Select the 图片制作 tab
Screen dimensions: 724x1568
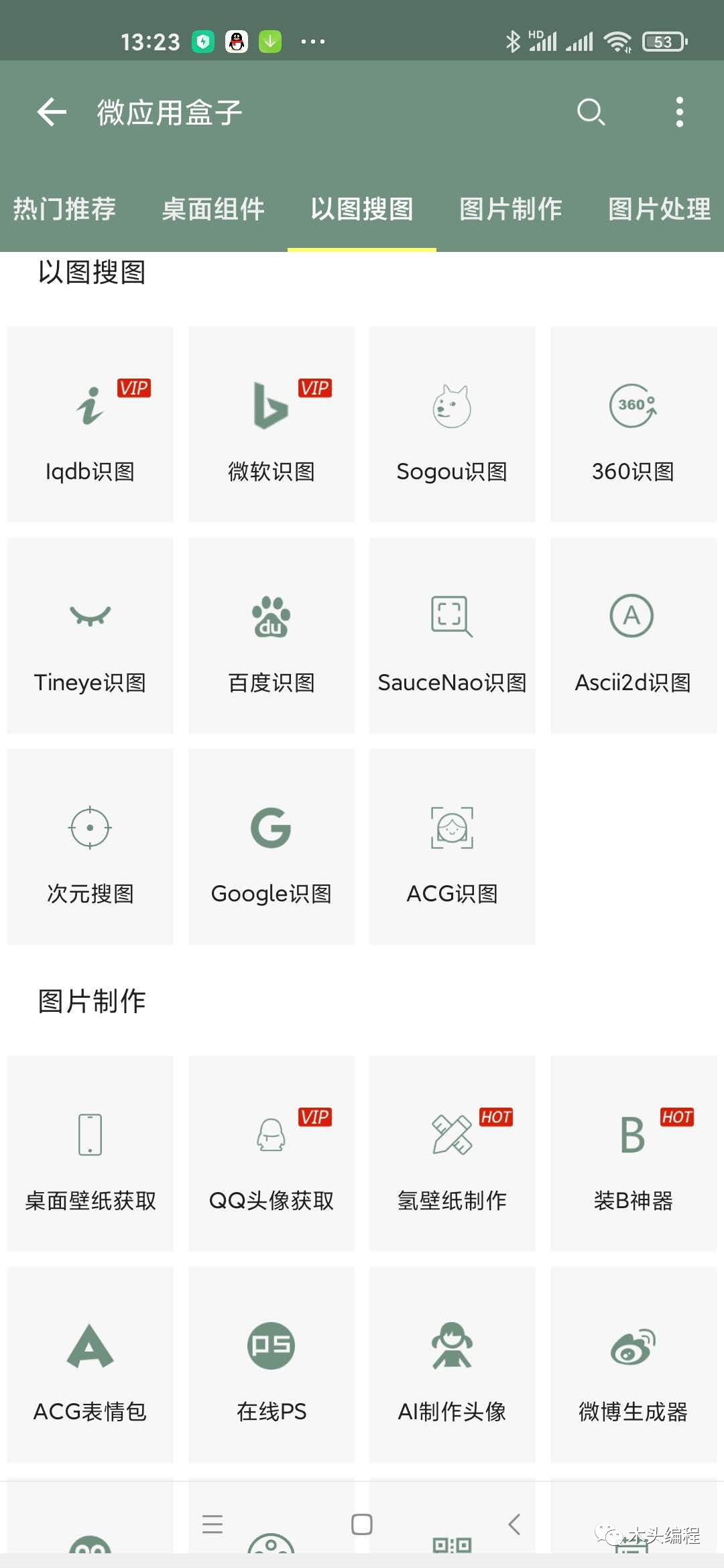click(511, 209)
